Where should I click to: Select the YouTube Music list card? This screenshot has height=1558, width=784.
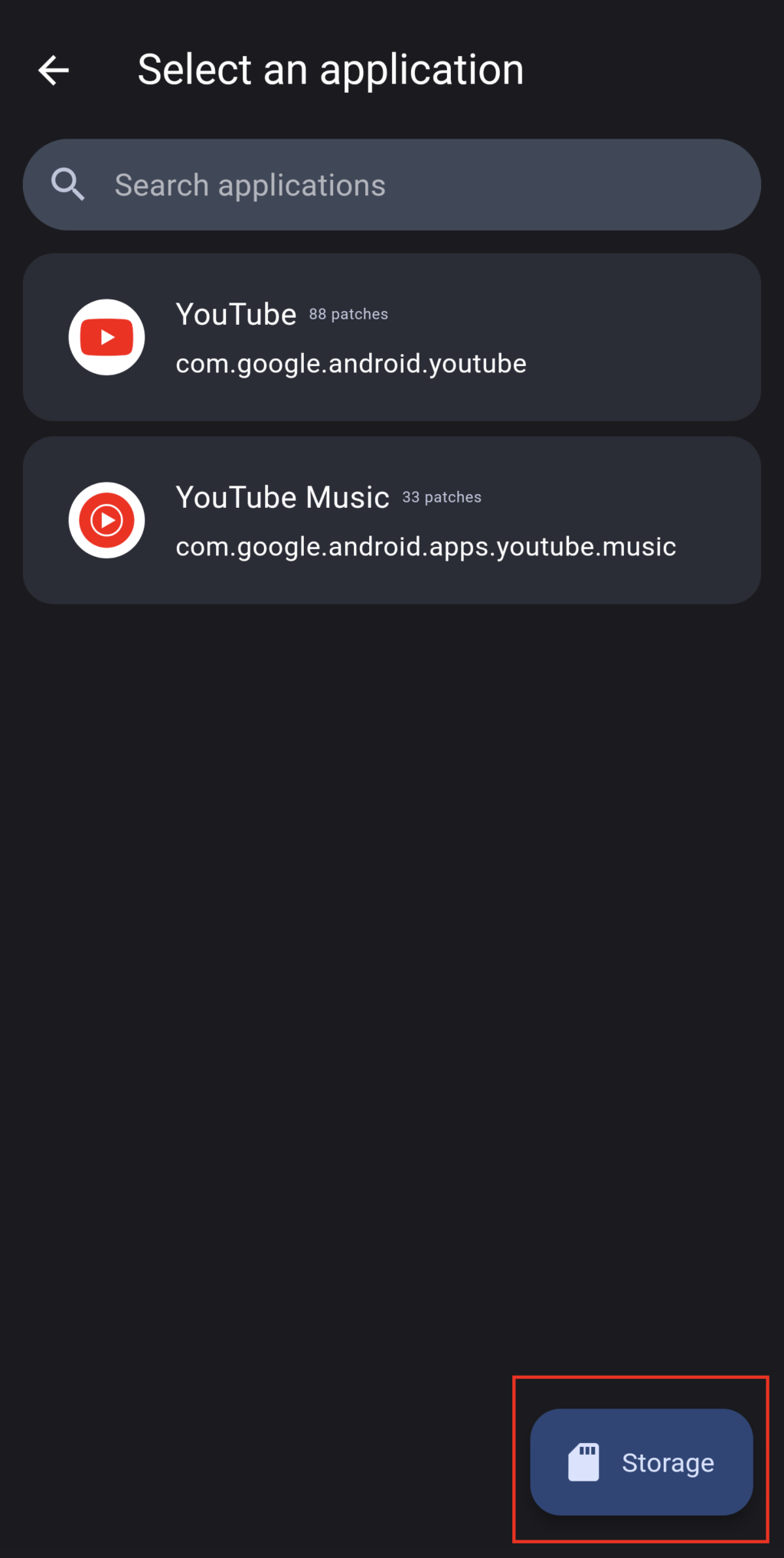tap(392, 519)
